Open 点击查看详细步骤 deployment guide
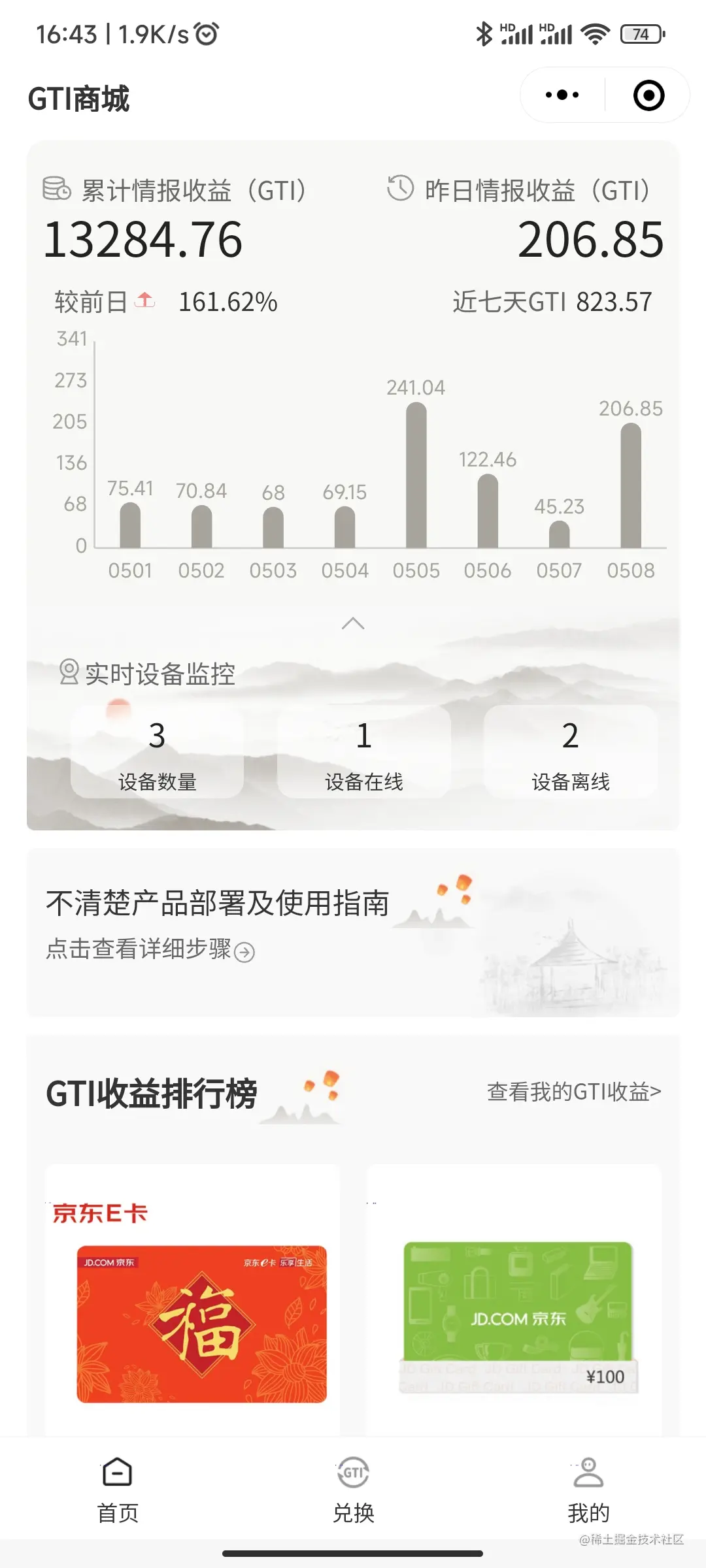The height and width of the screenshot is (1568, 706). tap(150, 949)
